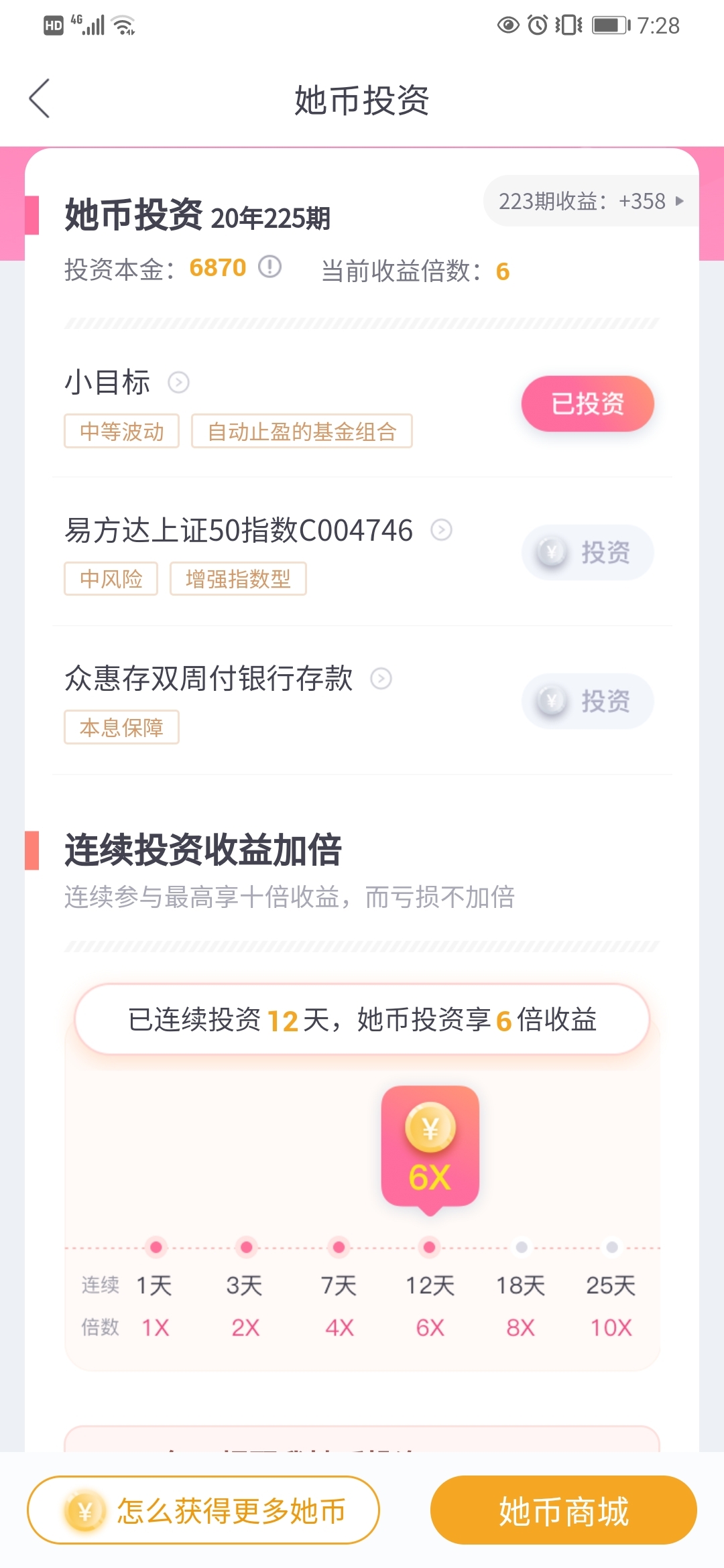Go back from 她币投资 page
724x1568 pixels.
[x=40, y=99]
